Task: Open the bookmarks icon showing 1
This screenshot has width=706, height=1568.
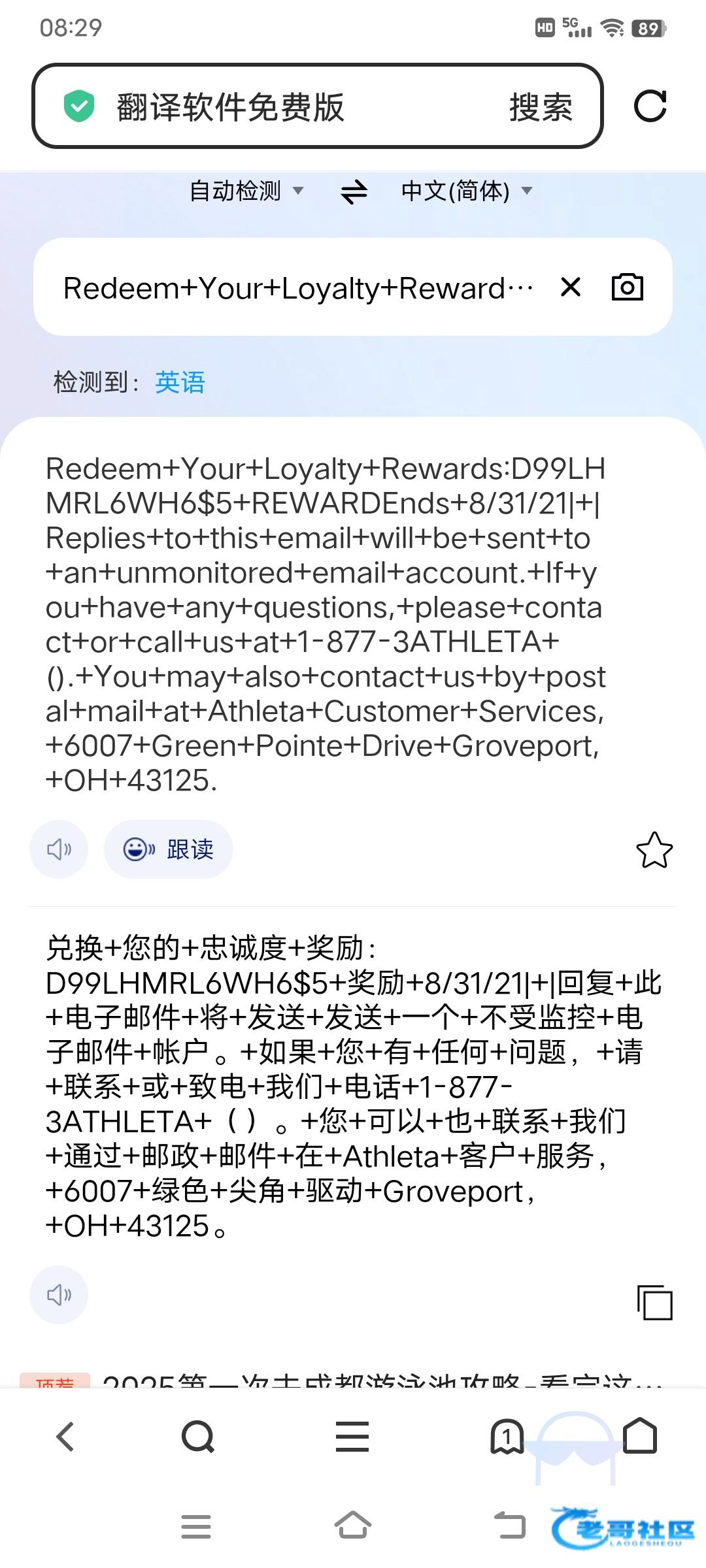Action: [507, 1436]
